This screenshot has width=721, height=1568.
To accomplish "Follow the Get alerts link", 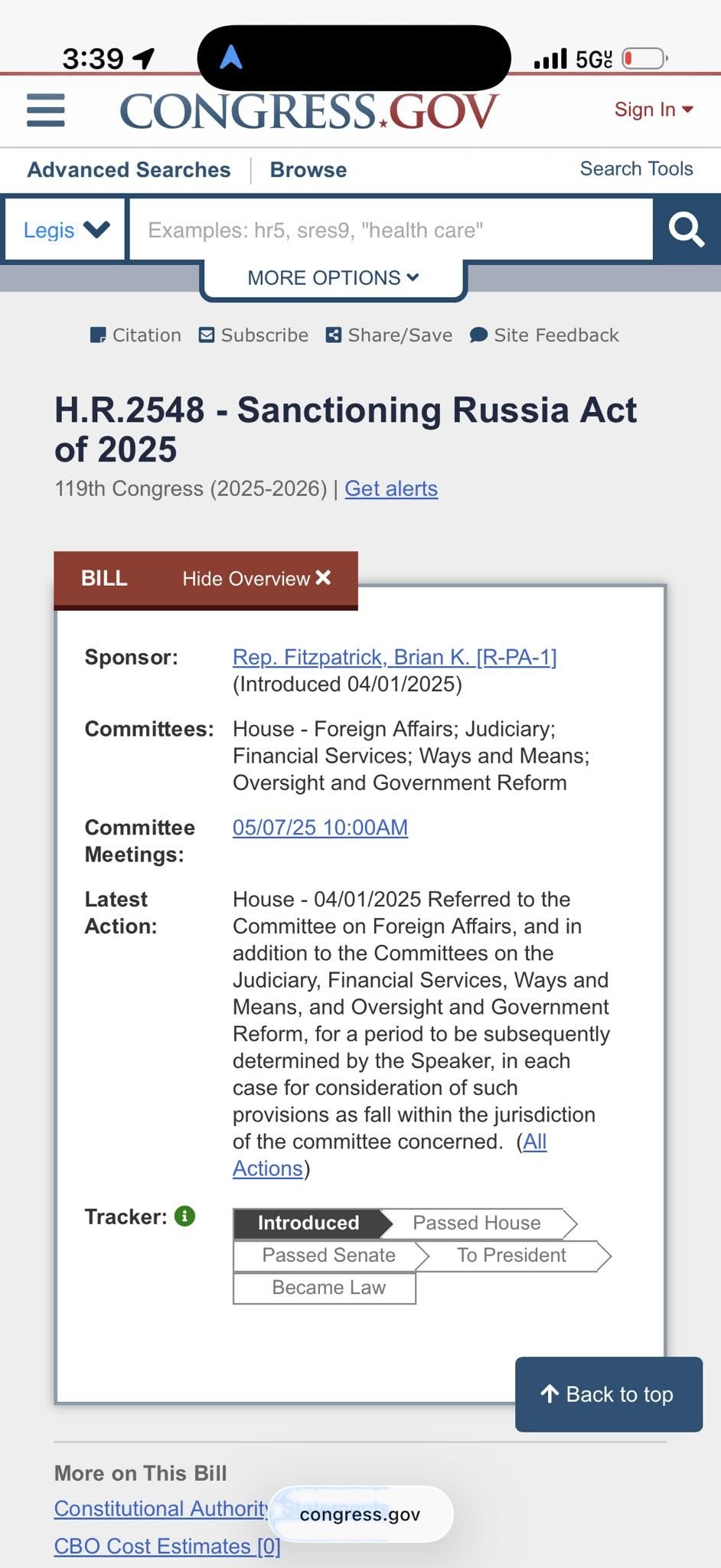I will (390, 488).
